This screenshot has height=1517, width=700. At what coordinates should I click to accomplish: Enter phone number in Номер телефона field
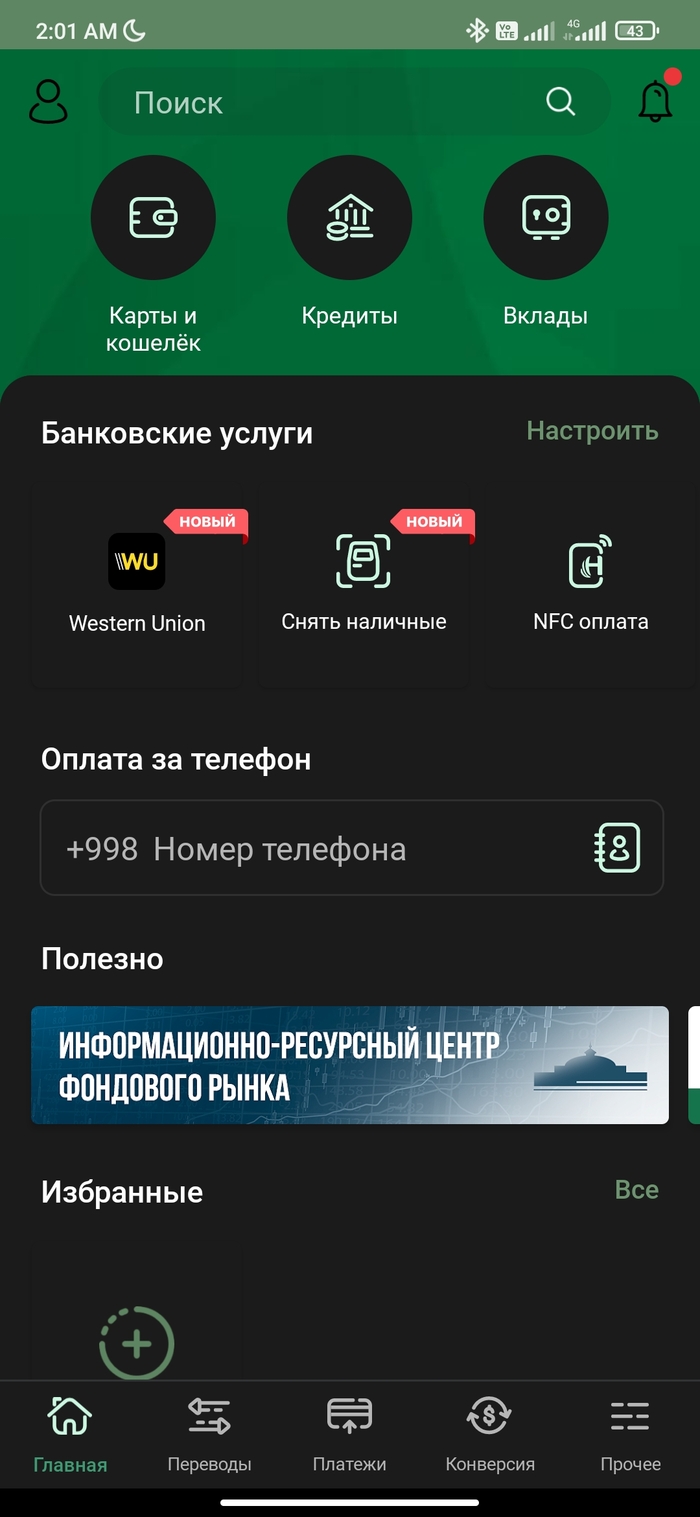320,849
